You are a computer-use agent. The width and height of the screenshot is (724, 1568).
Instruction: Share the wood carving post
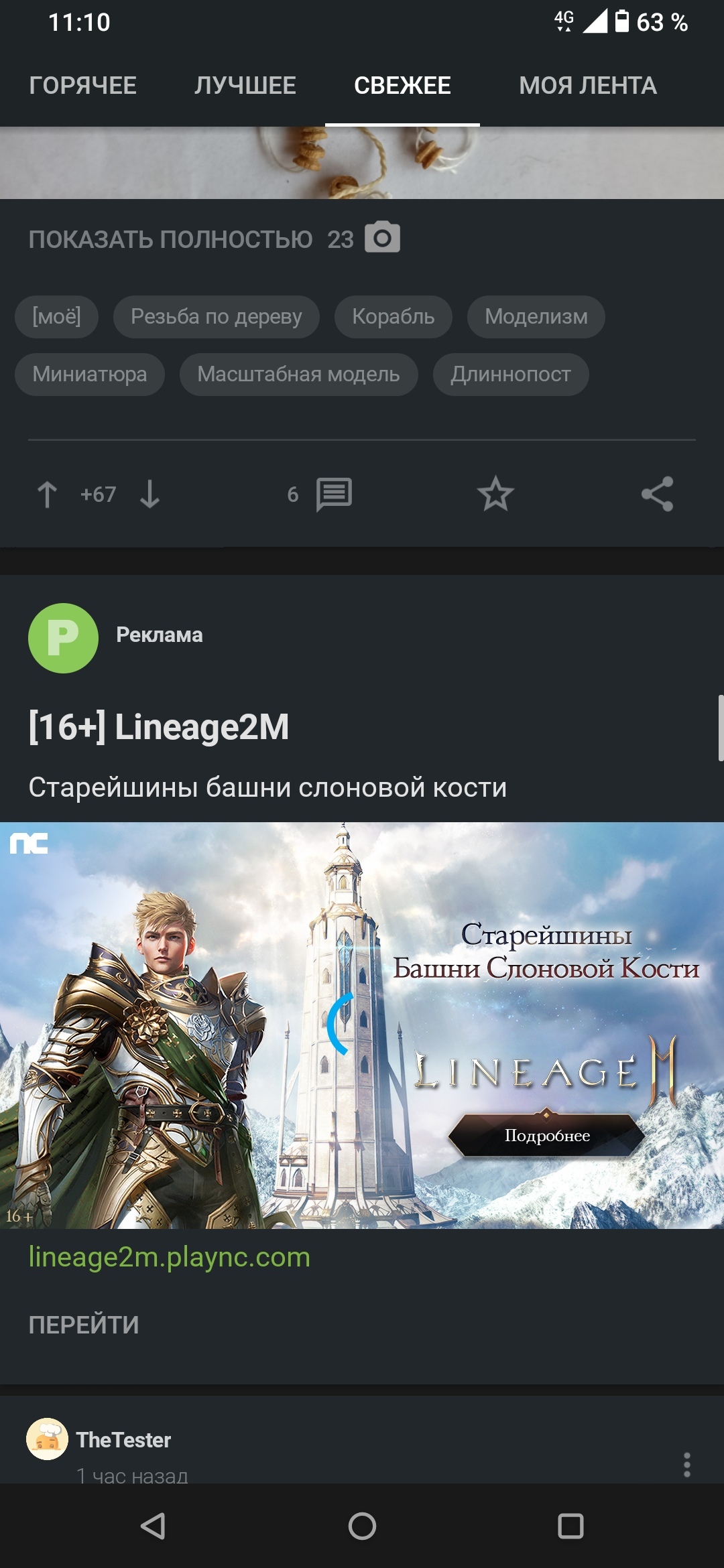tap(657, 495)
